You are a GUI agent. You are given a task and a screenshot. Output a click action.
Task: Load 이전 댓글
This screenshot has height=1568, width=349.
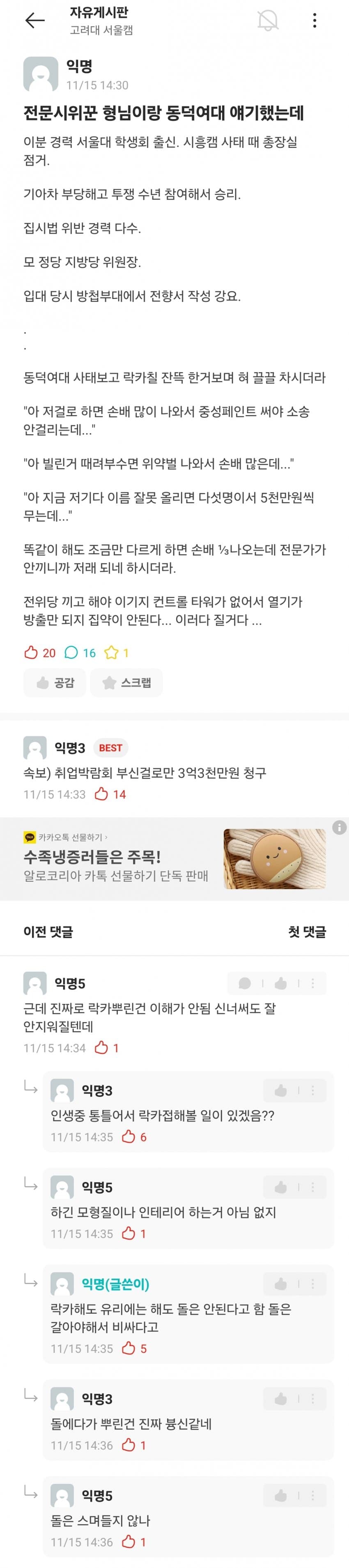pos(48,931)
